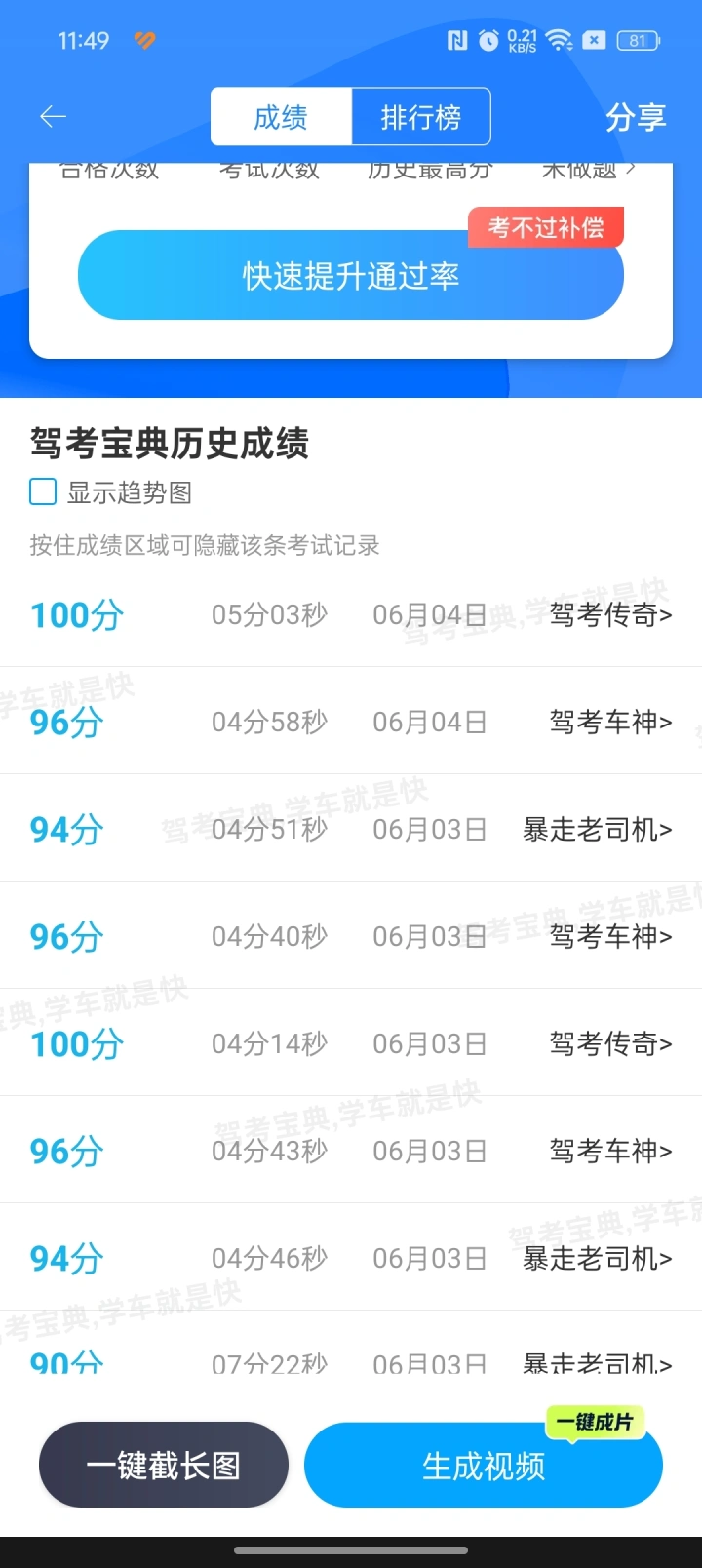Tap 分享 to share results
702x1568 pixels.
click(636, 117)
